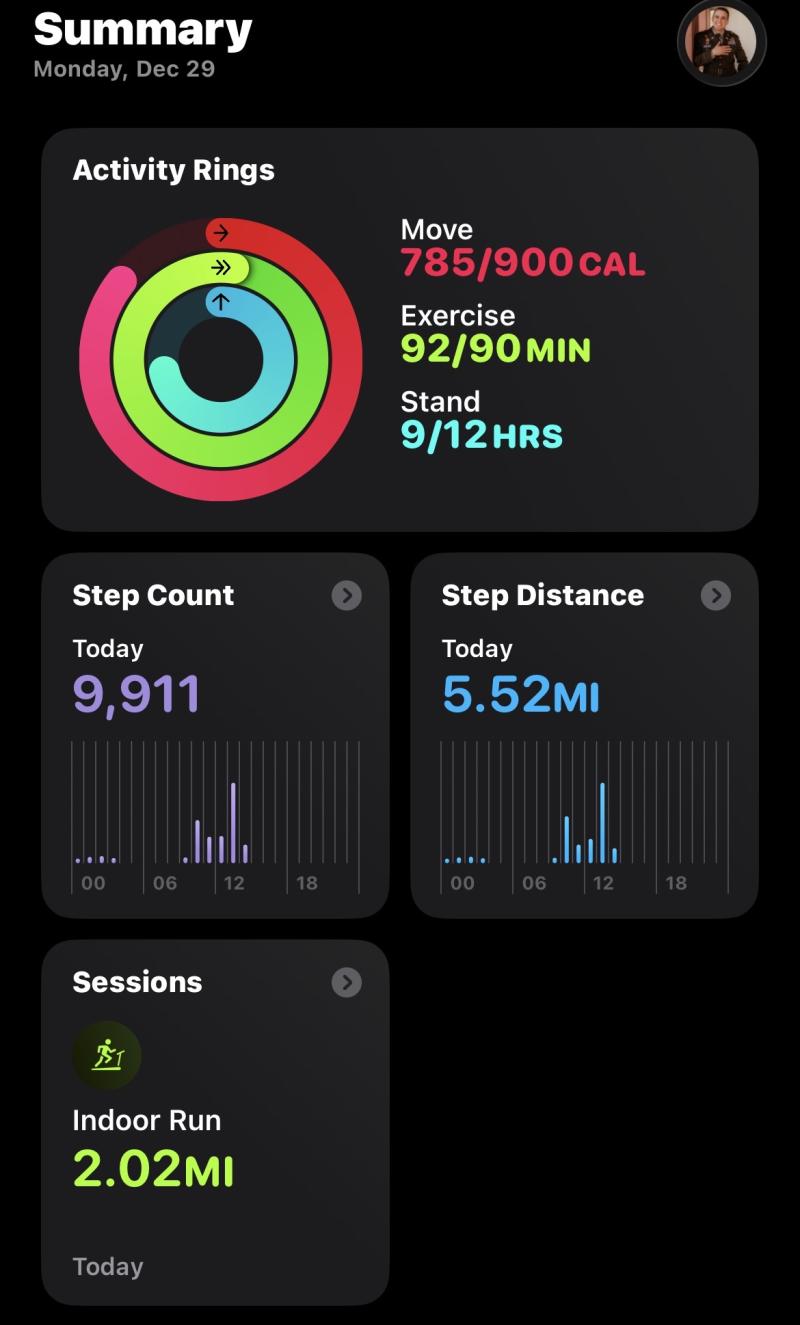Open the Step Distance card
Screen dimensions: 800x1325
click(x=584, y=735)
